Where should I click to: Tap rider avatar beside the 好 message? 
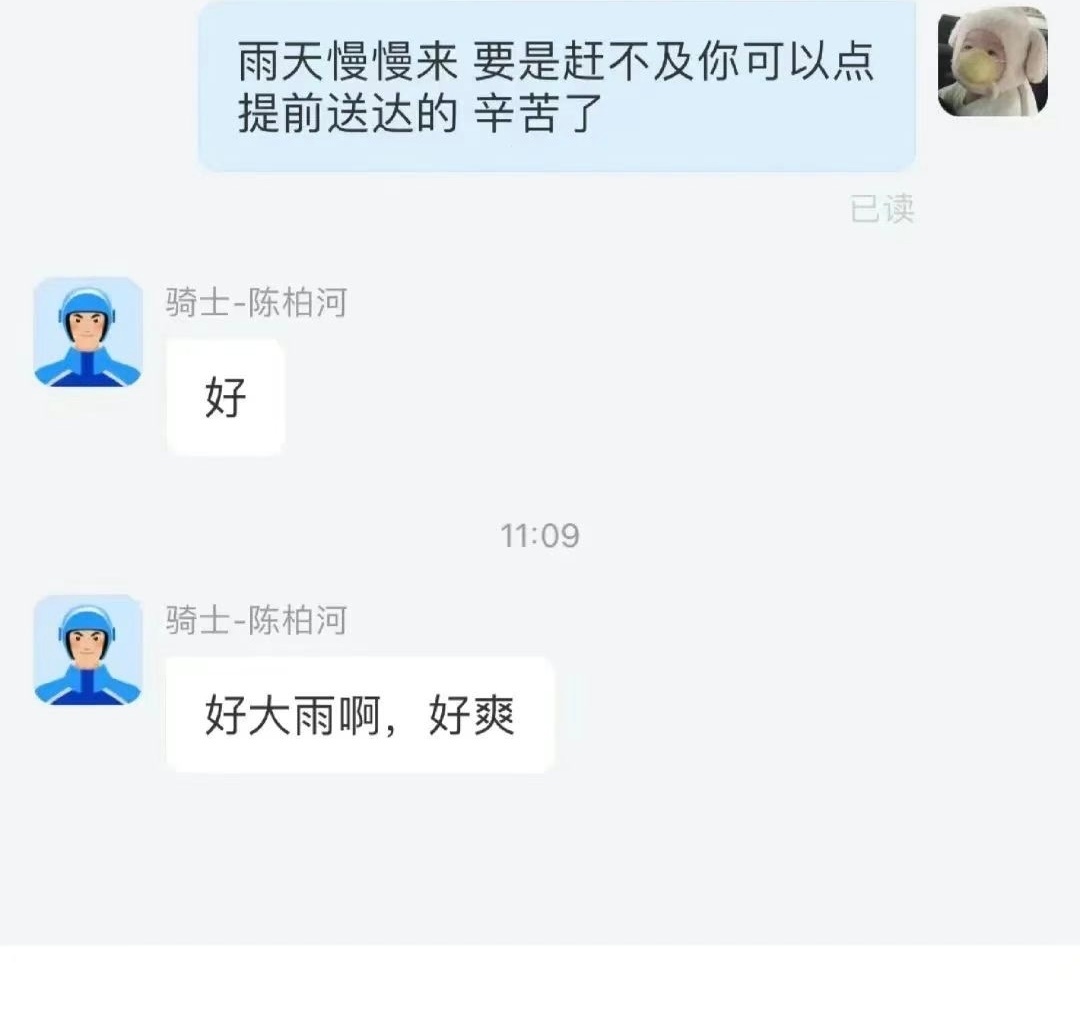click(88, 332)
